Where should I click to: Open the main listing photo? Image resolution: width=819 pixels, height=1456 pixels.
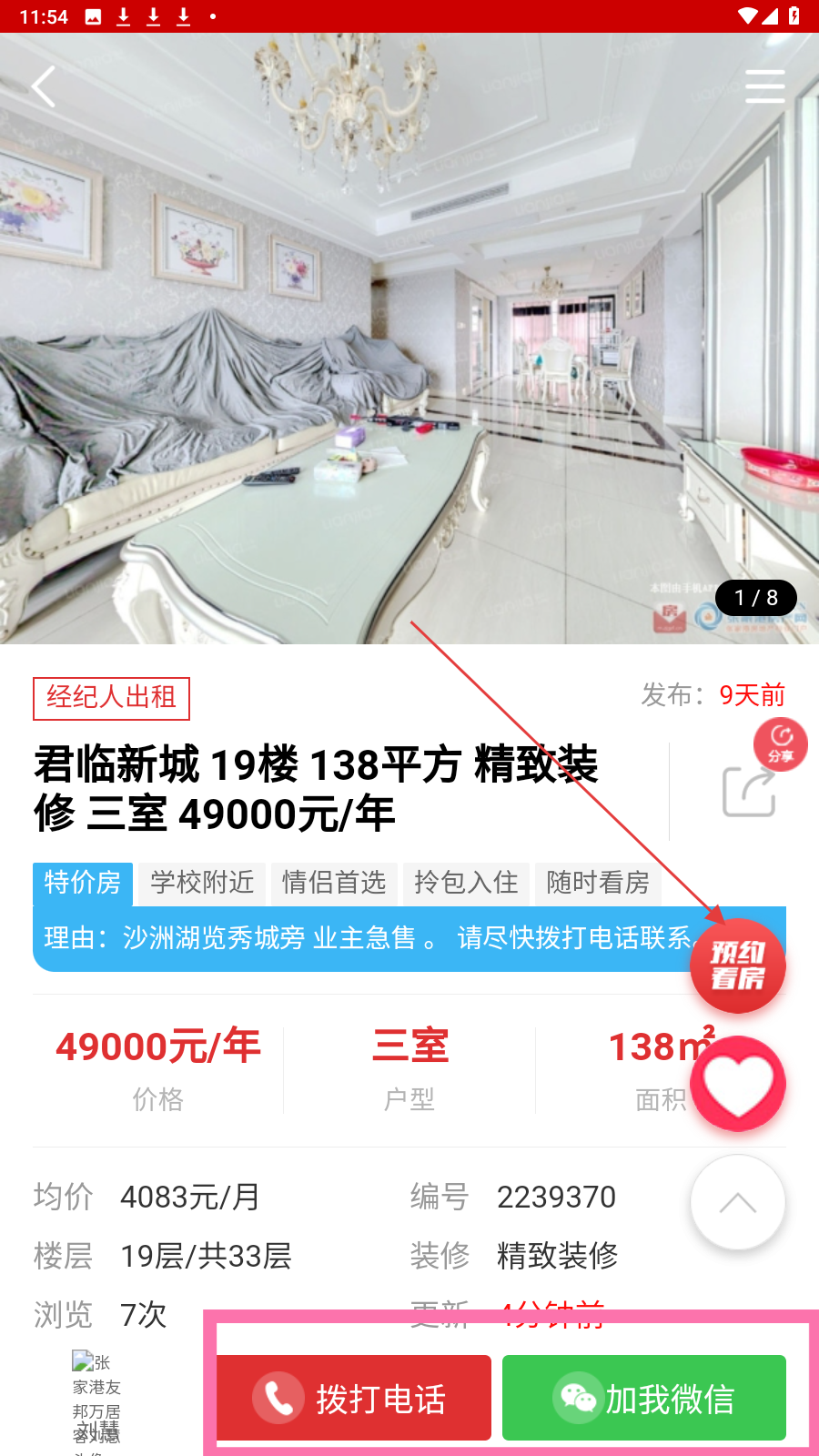pyautogui.click(x=409, y=339)
